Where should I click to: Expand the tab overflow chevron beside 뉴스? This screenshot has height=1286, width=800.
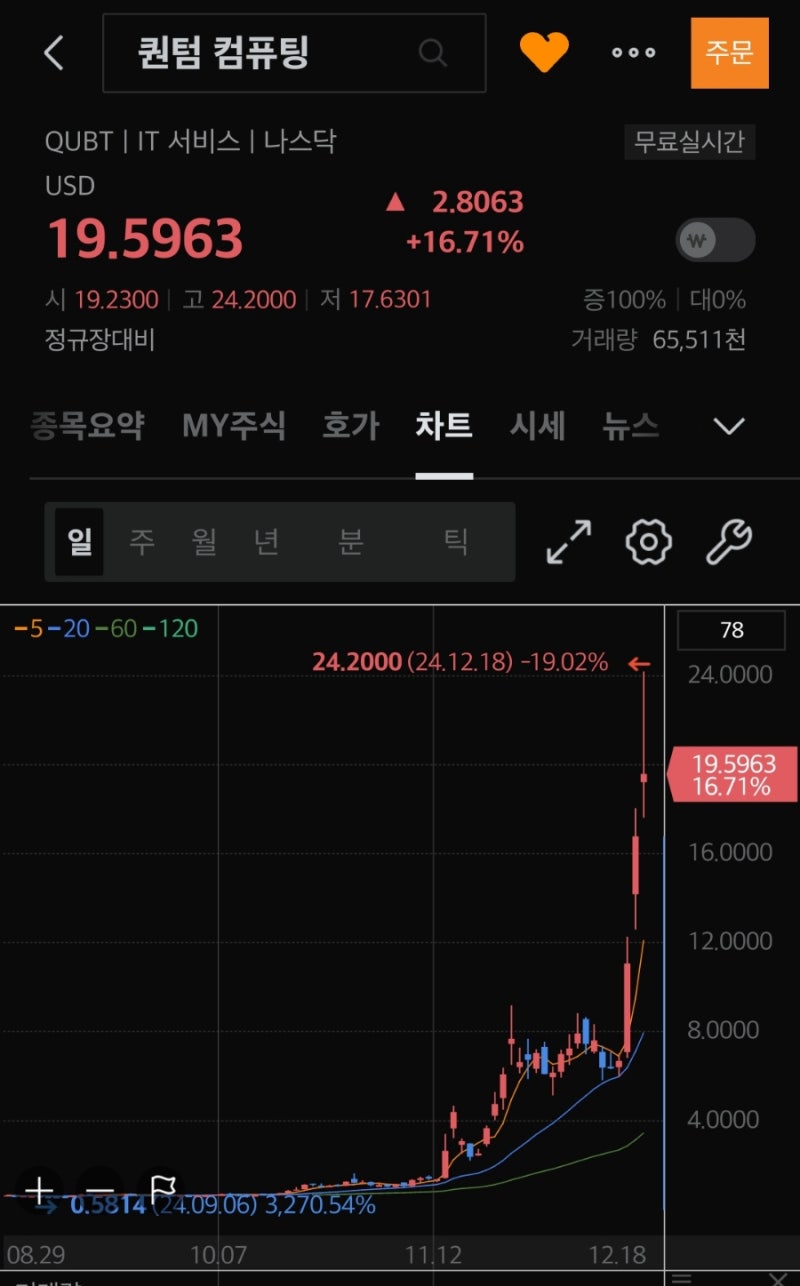pyautogui.click(x=729, y=426)
